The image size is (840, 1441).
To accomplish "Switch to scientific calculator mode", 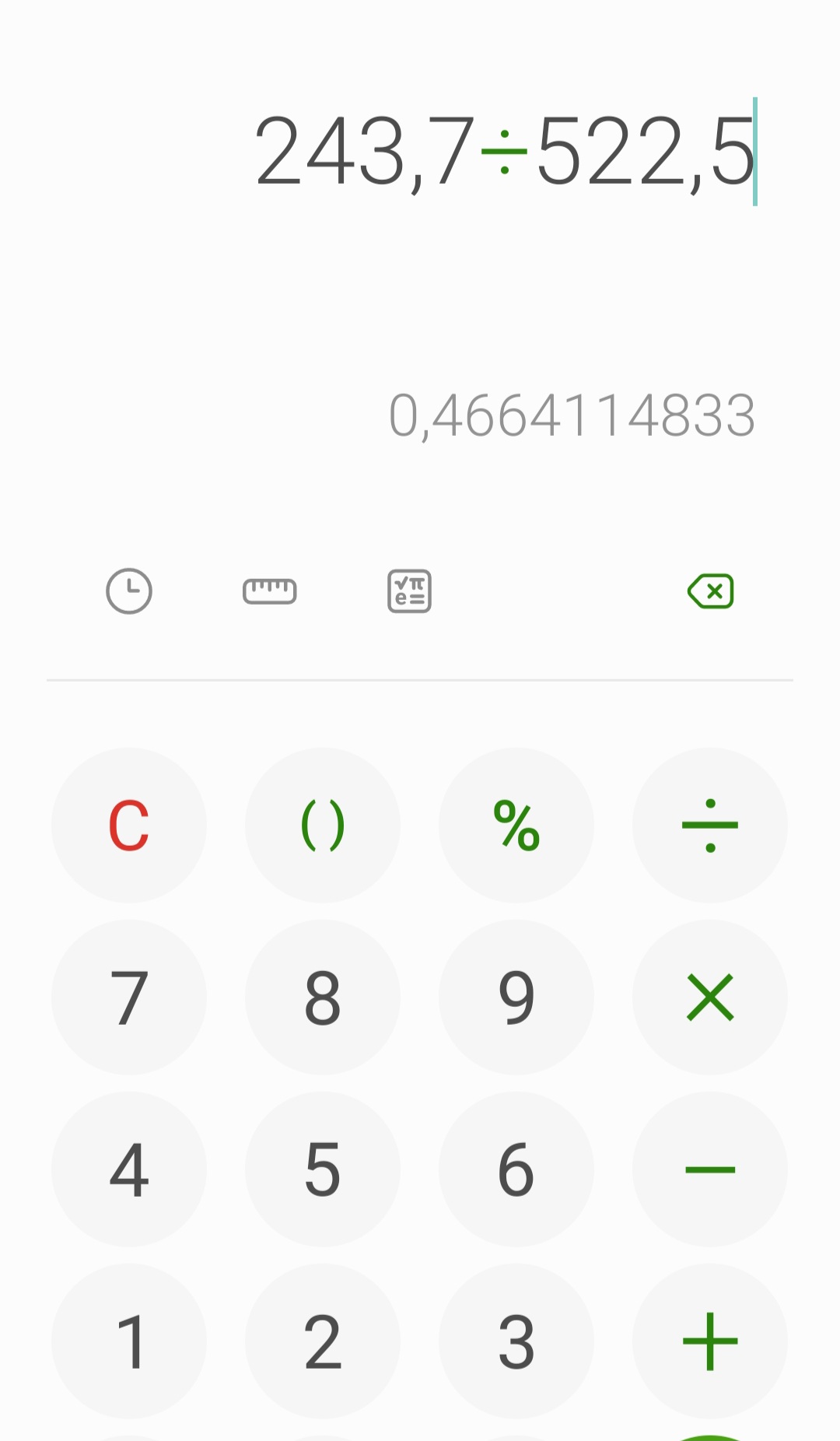I will (x=408, y=591).
